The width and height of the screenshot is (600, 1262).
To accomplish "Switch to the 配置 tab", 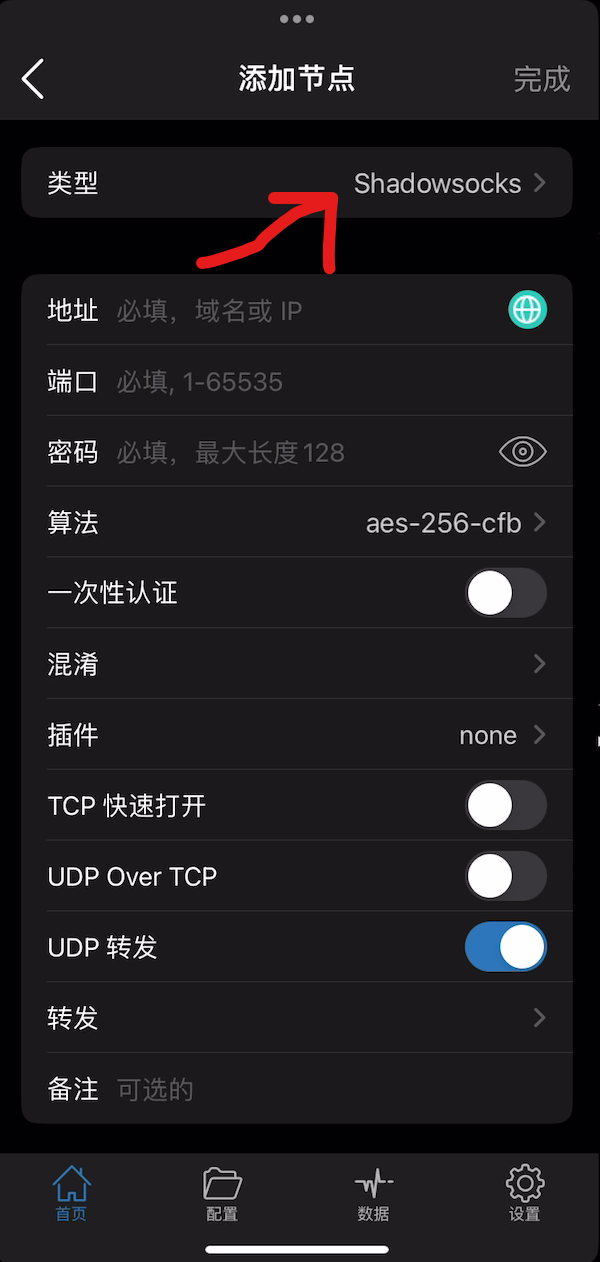I will pyautogui.click(x=222, y=1194).
